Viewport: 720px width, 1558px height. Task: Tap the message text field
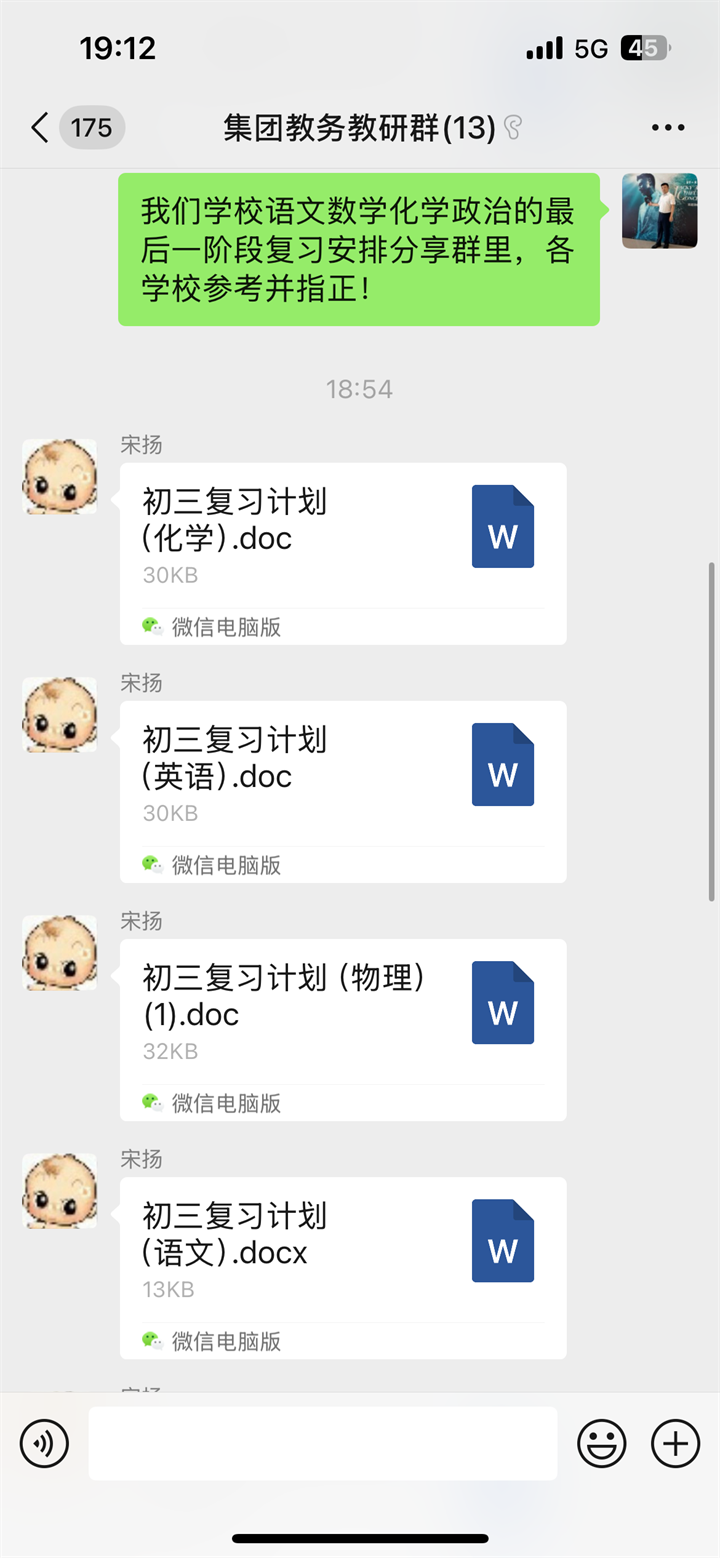click(322, 1443)
